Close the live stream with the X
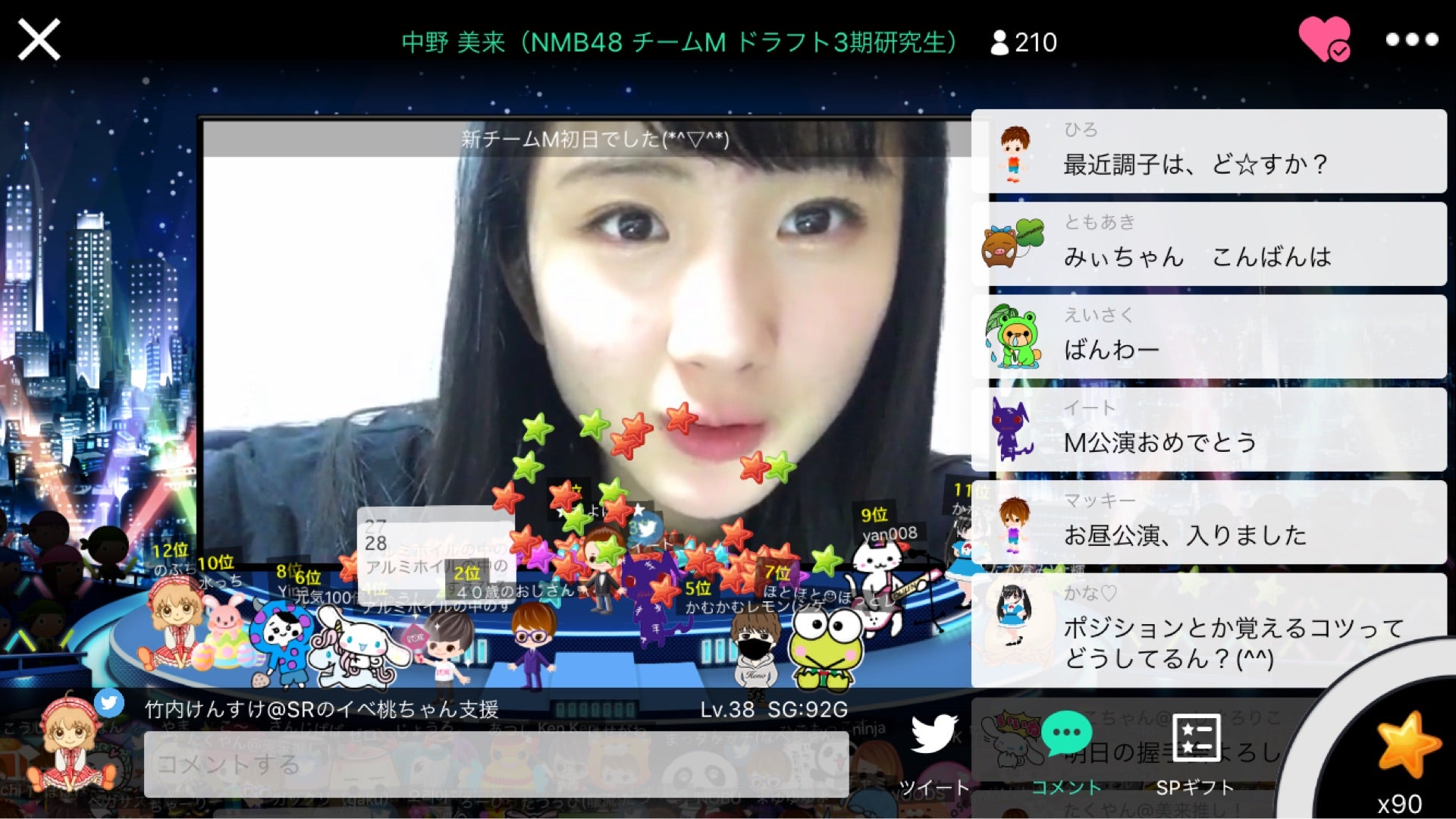 [39, 39]
